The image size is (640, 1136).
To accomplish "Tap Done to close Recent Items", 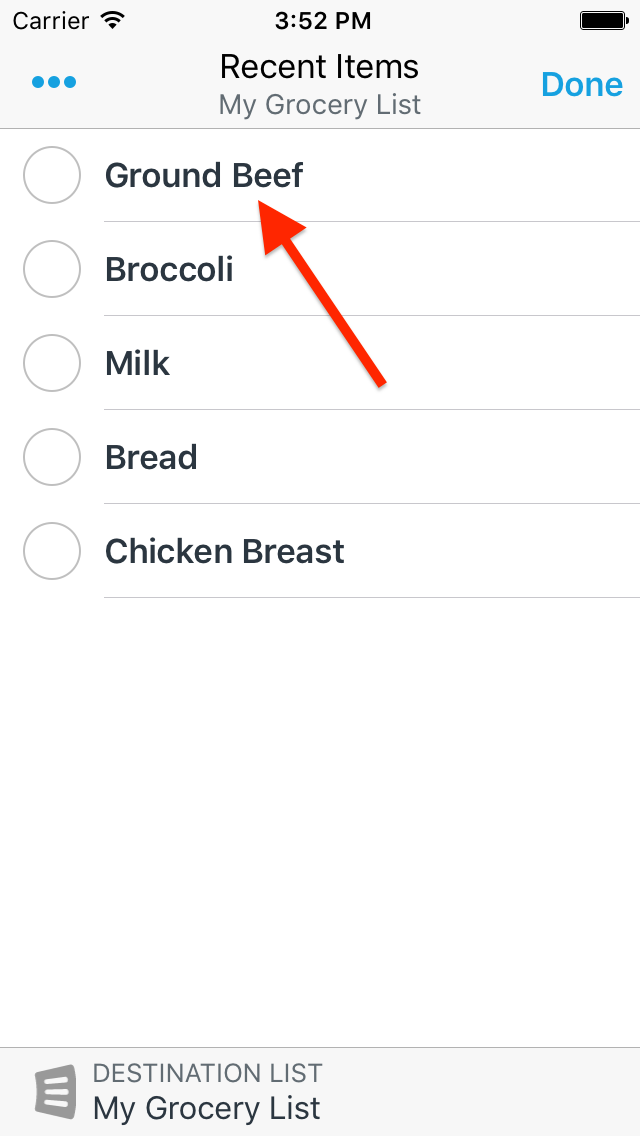I will tap(581, 84).
